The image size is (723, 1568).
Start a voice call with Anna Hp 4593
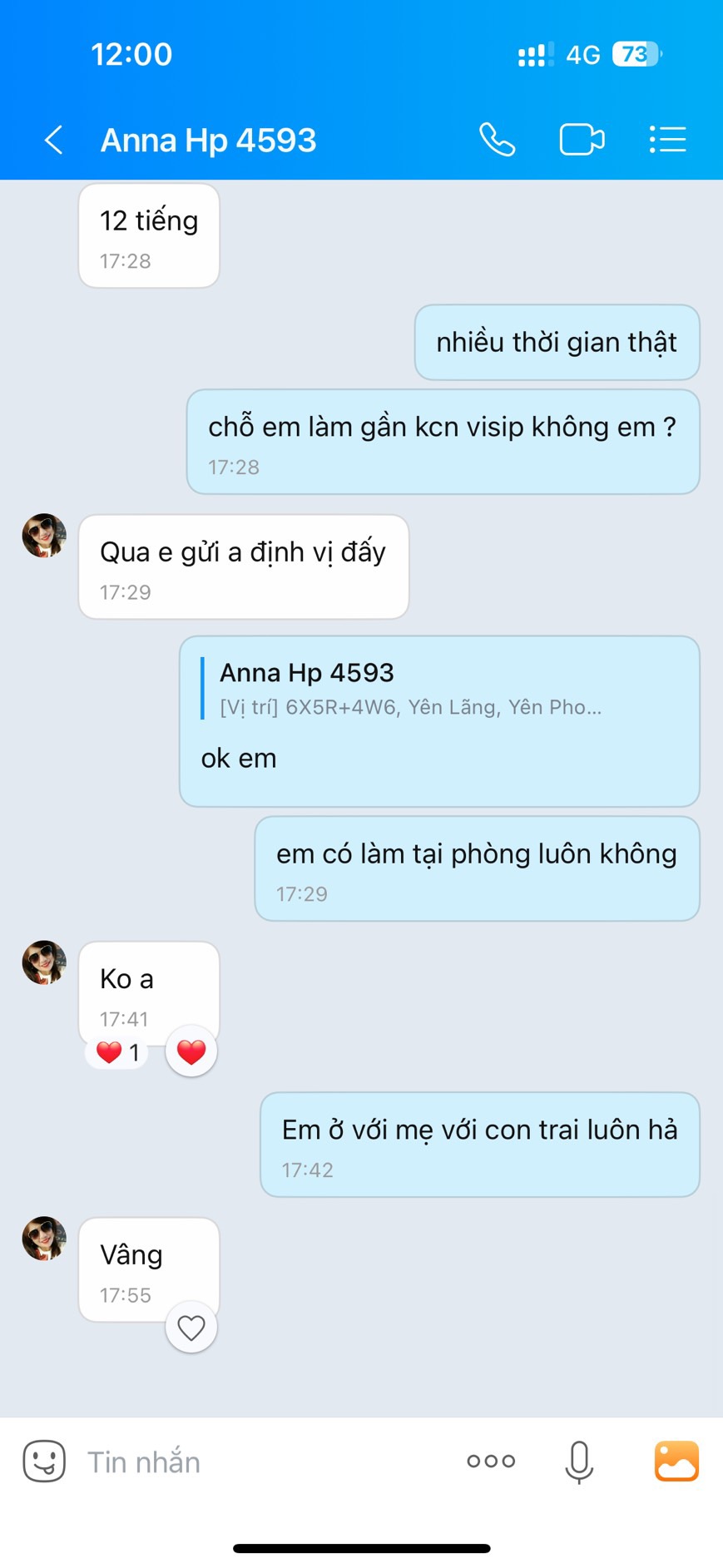497,140
